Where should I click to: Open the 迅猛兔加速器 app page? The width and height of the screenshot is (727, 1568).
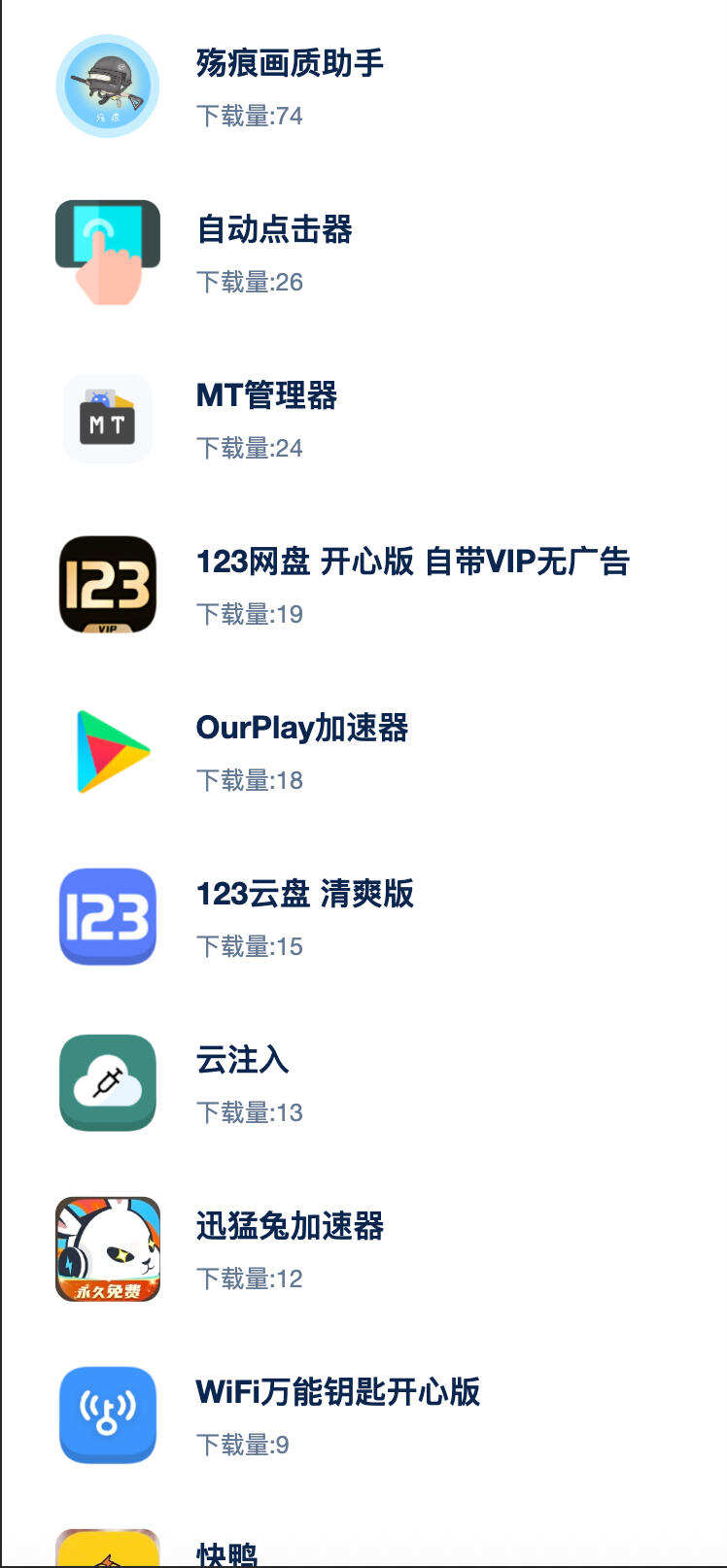tap(289, 1227)
